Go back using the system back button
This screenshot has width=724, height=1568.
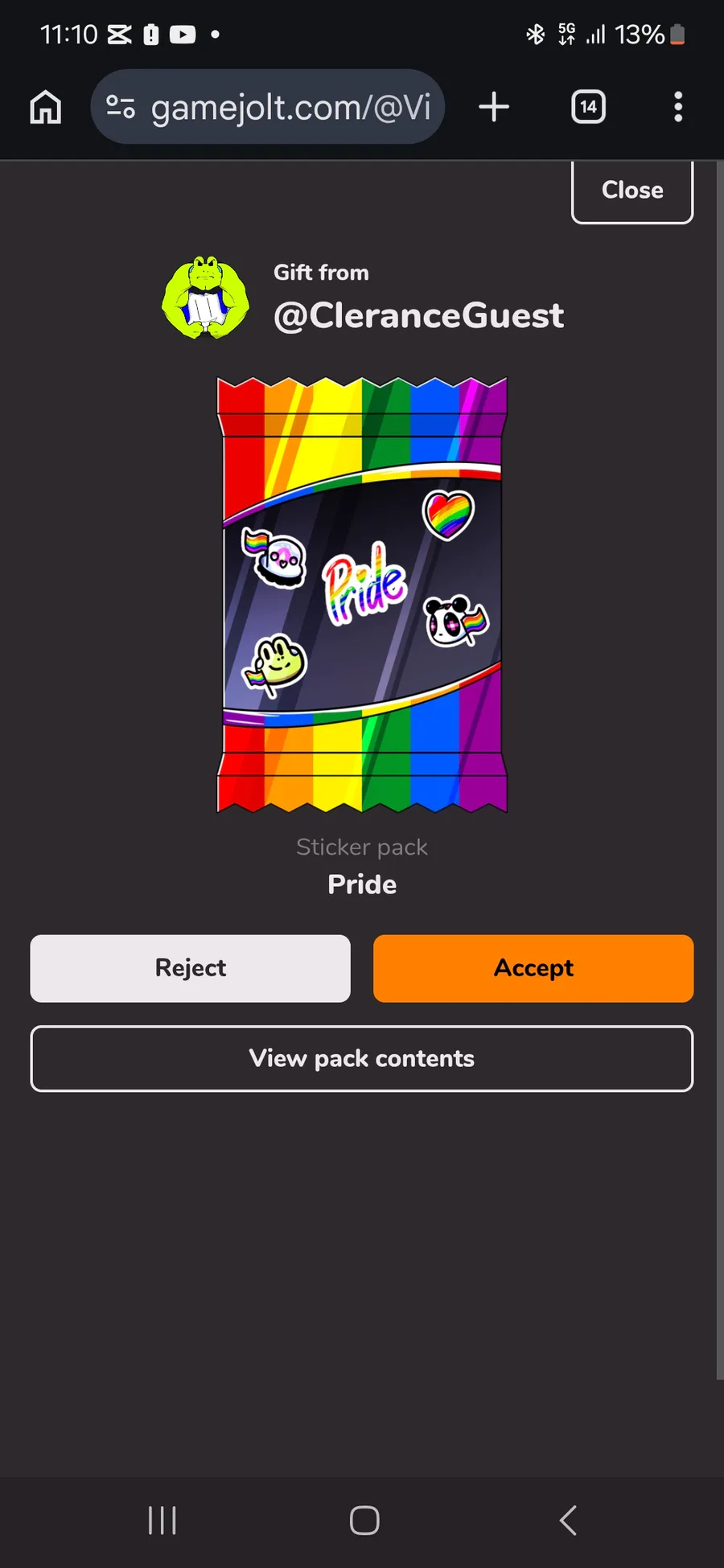(x=568, y=1520)
